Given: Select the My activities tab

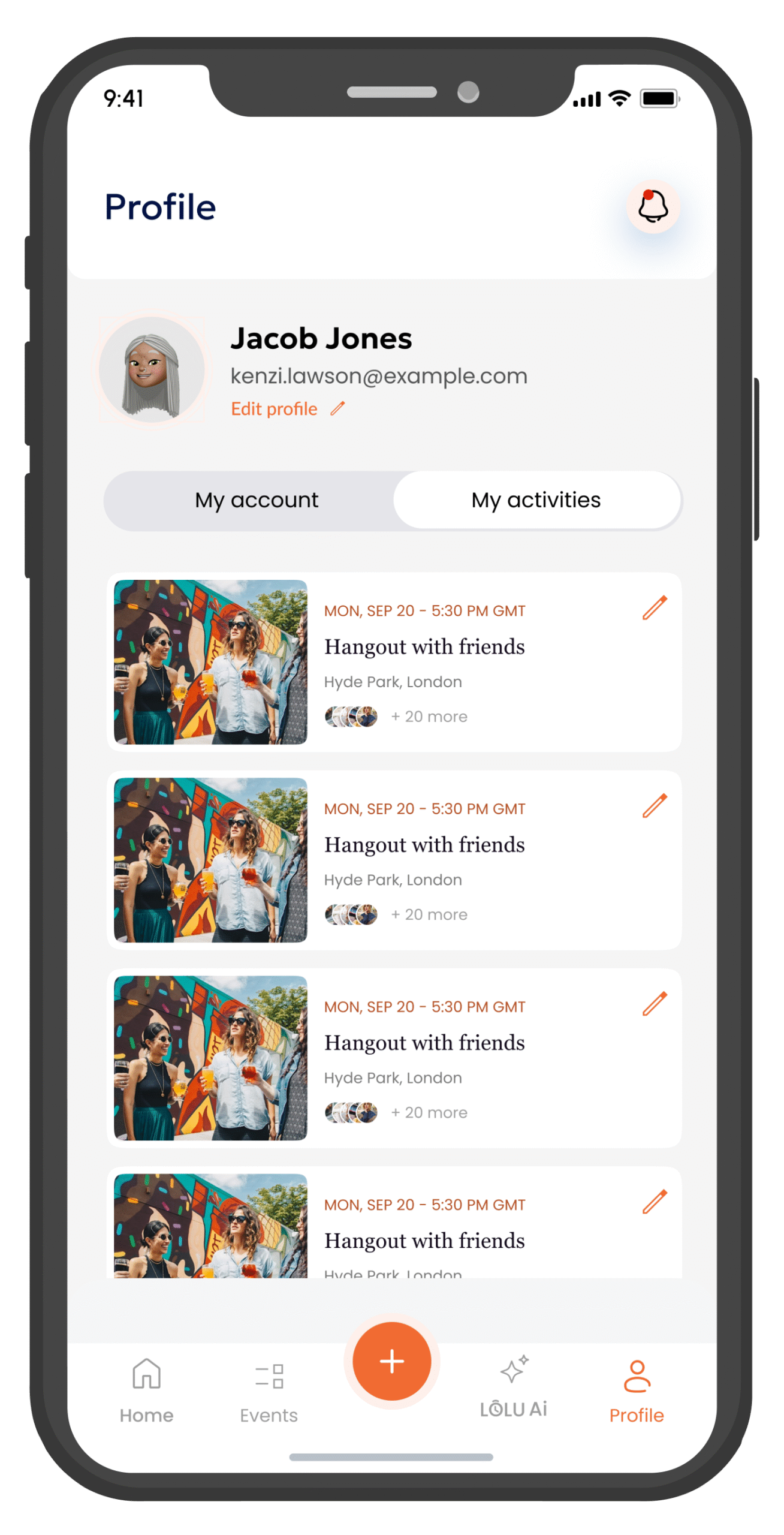Looking at the screenshot, I should pos(536,500).
